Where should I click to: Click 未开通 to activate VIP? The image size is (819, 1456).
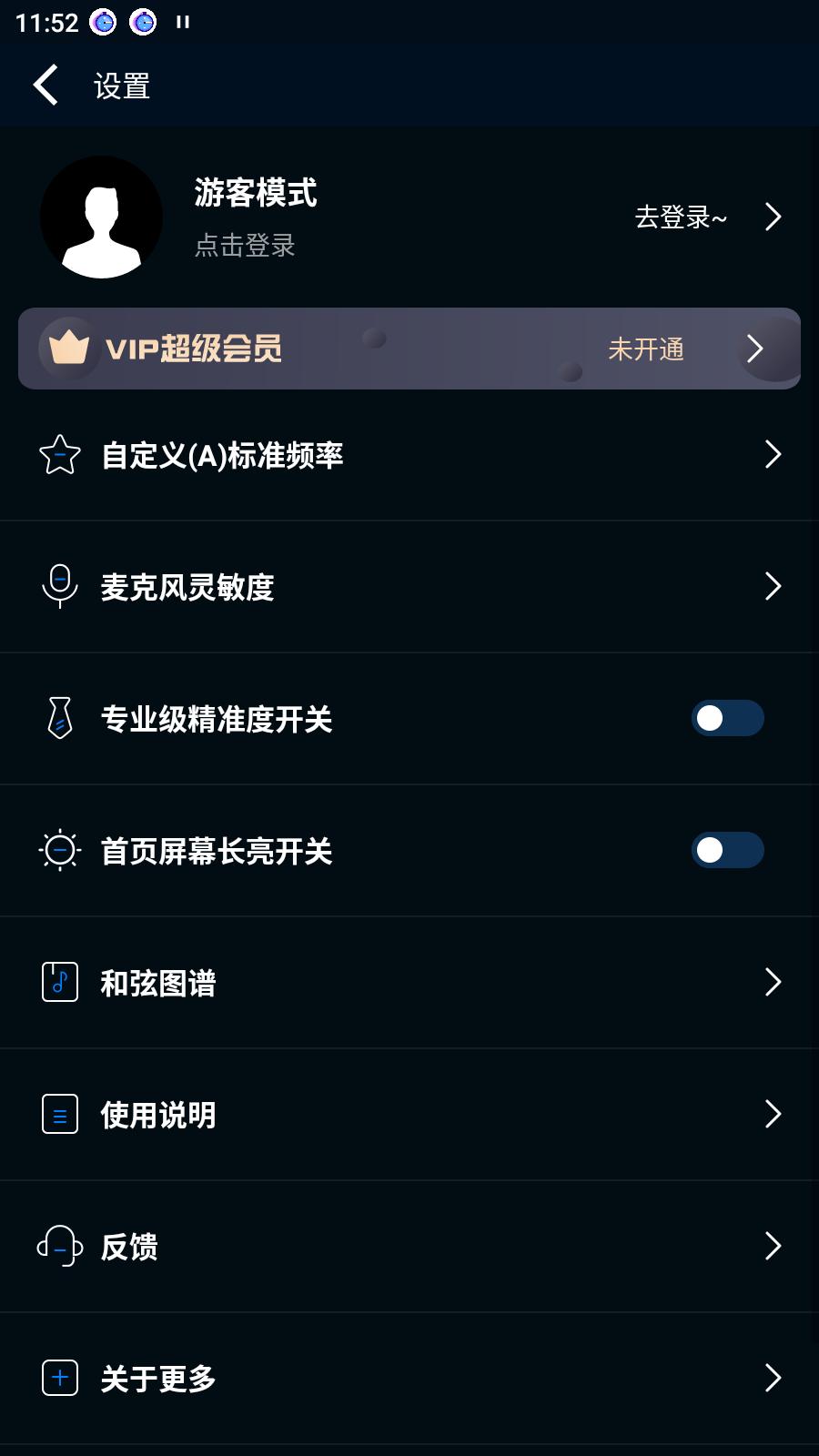coord(648,349)
